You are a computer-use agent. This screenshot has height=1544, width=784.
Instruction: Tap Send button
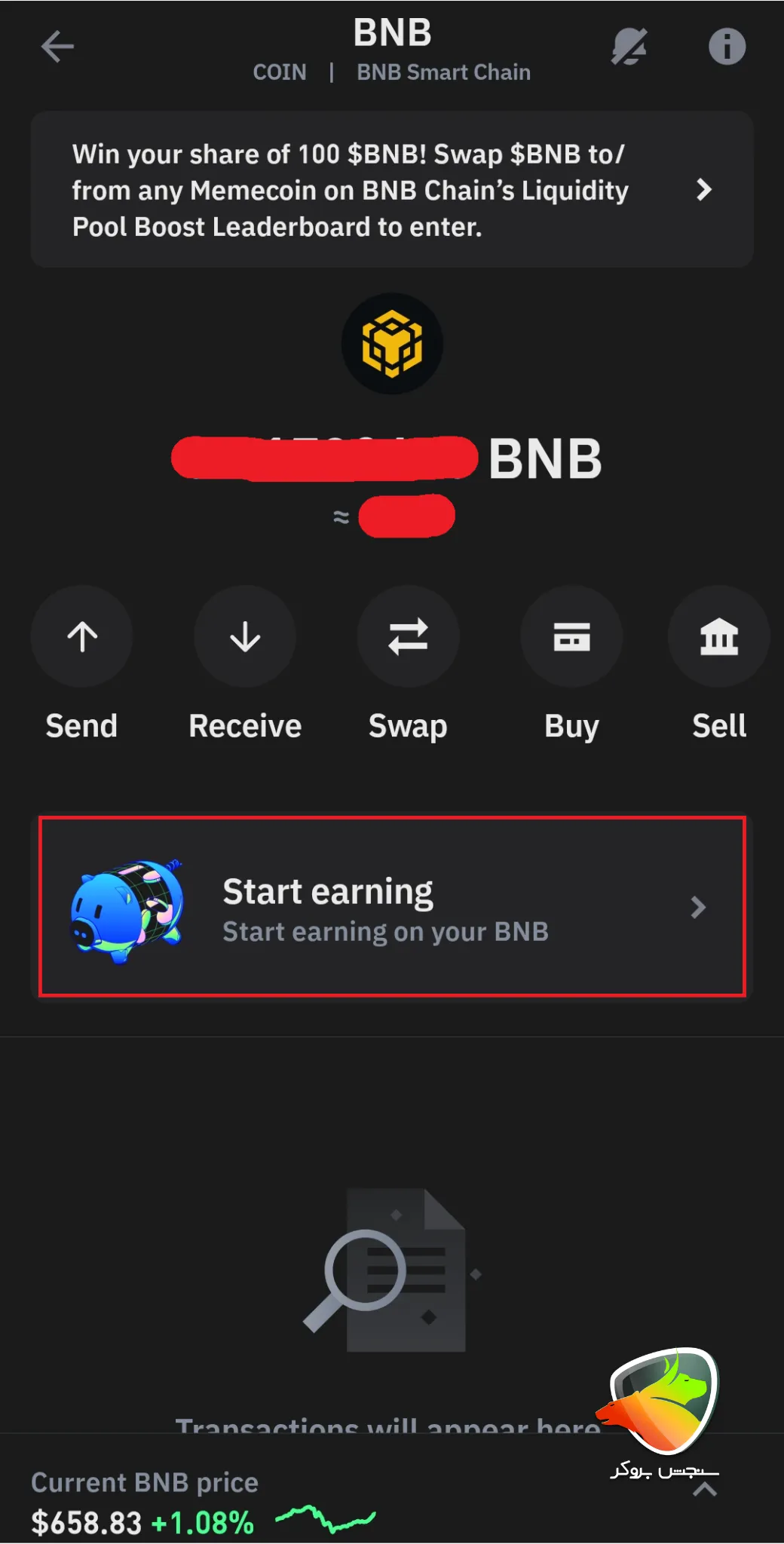(x=82, y=637)
